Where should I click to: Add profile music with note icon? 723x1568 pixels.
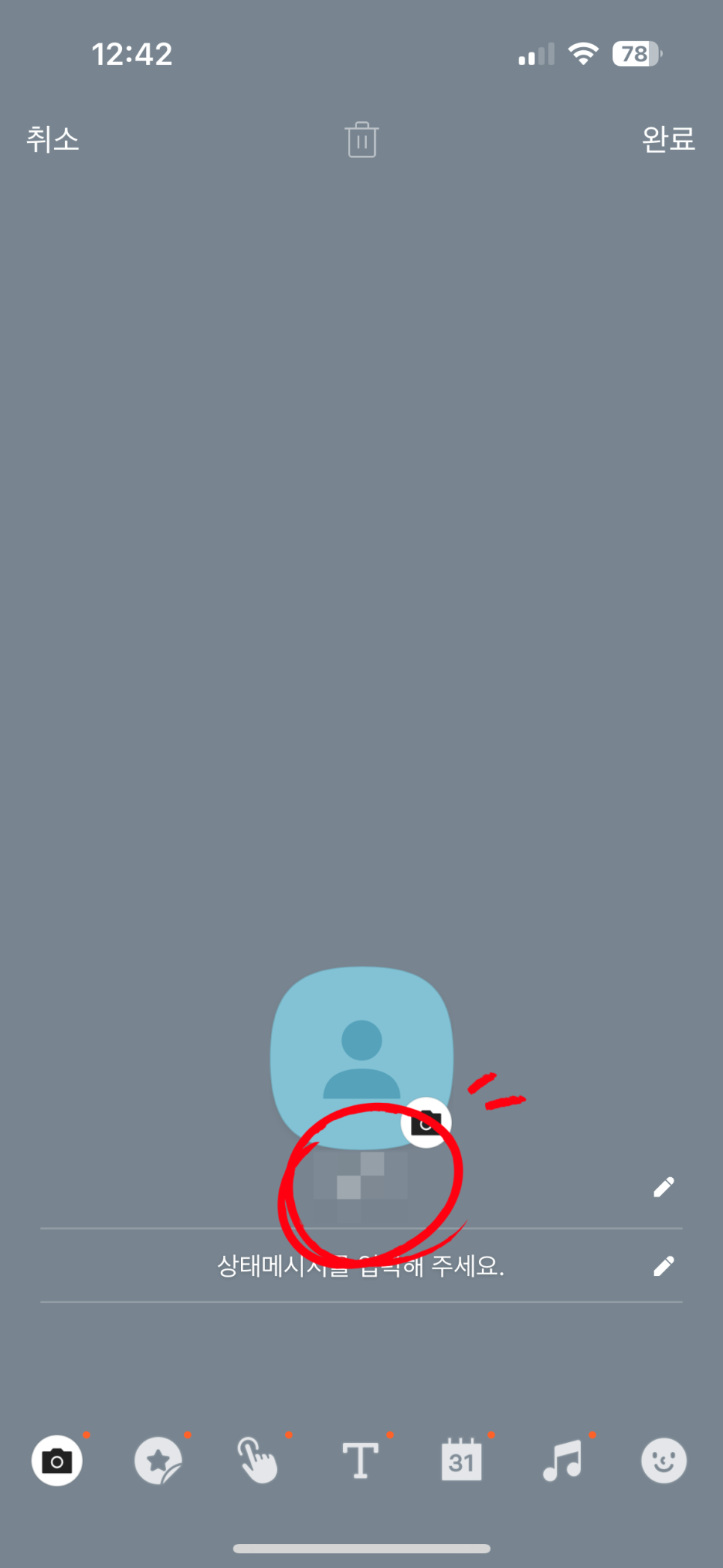(x=562, y=1460)
